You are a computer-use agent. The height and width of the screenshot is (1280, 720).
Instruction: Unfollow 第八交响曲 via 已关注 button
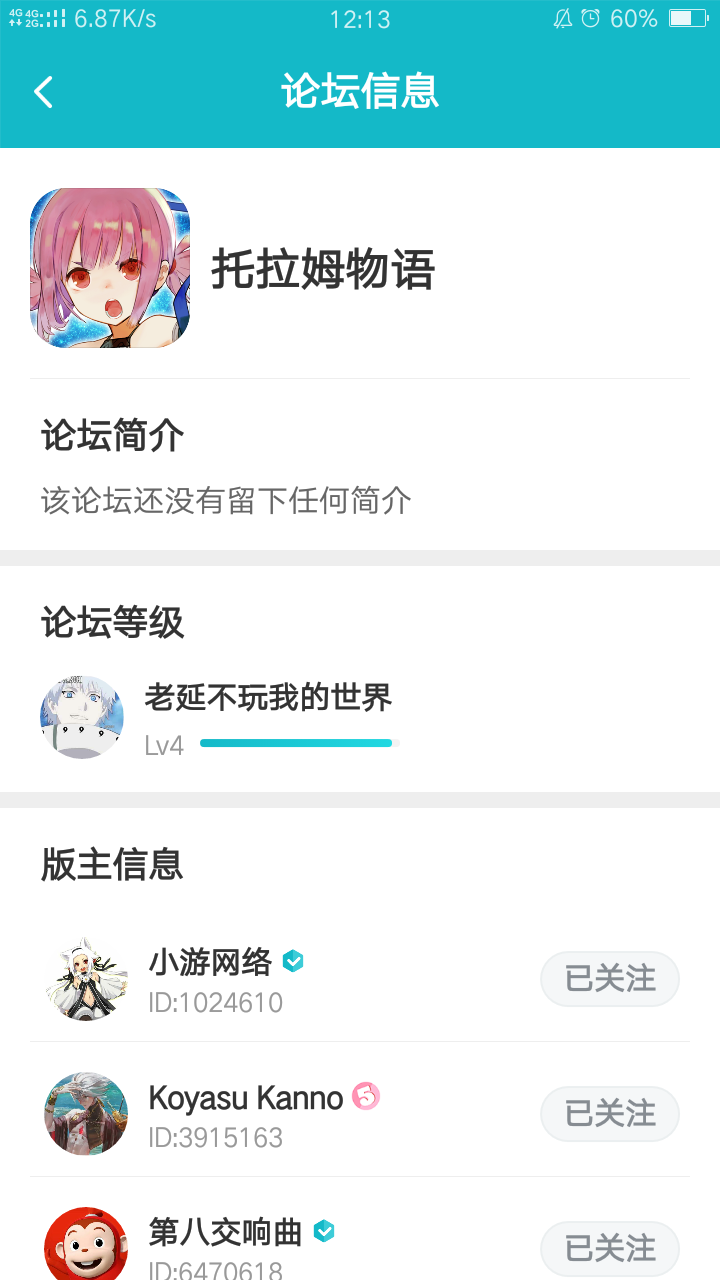(610, 1248)
